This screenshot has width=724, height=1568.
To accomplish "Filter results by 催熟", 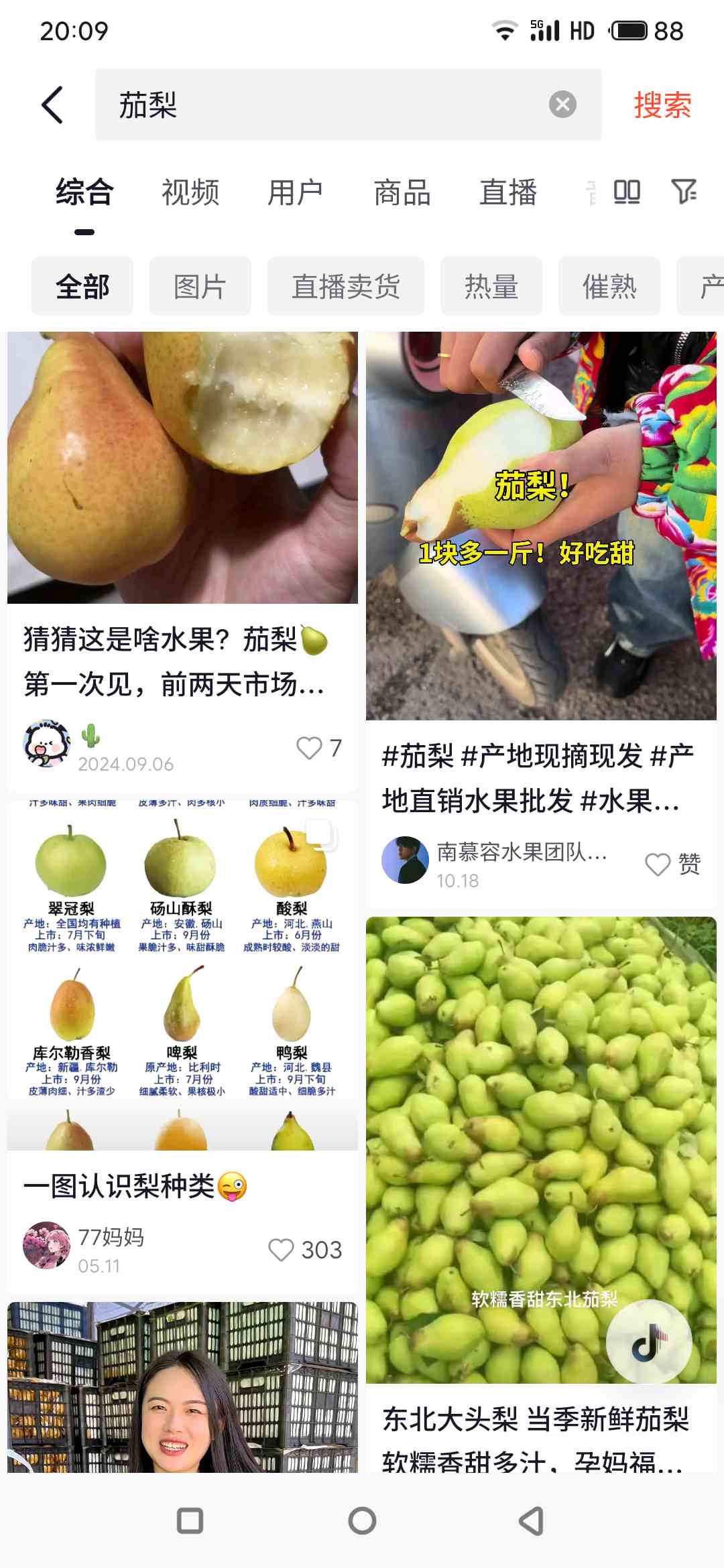I will (x=609, y=287).
